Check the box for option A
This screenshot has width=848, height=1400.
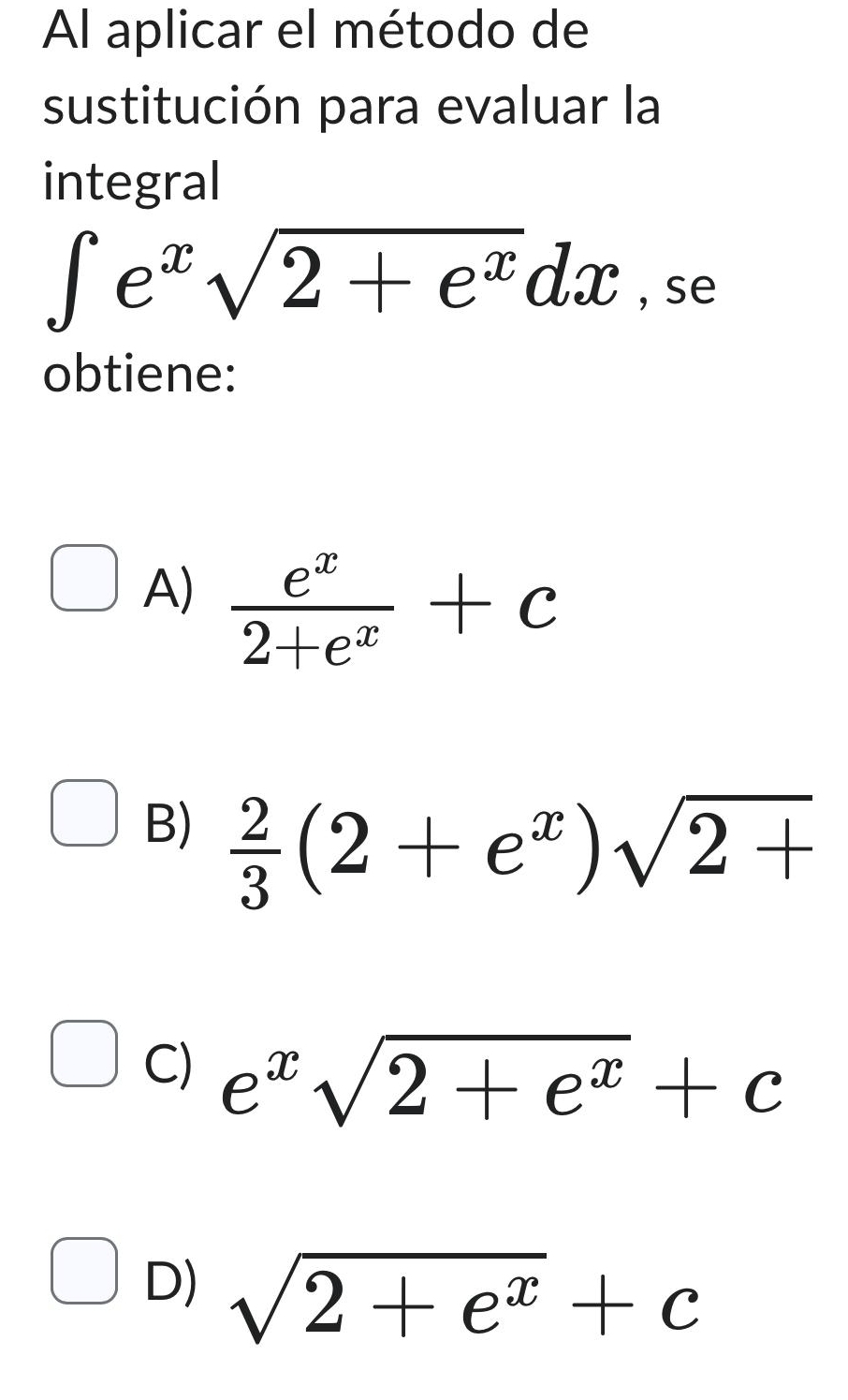coord(84,578)
